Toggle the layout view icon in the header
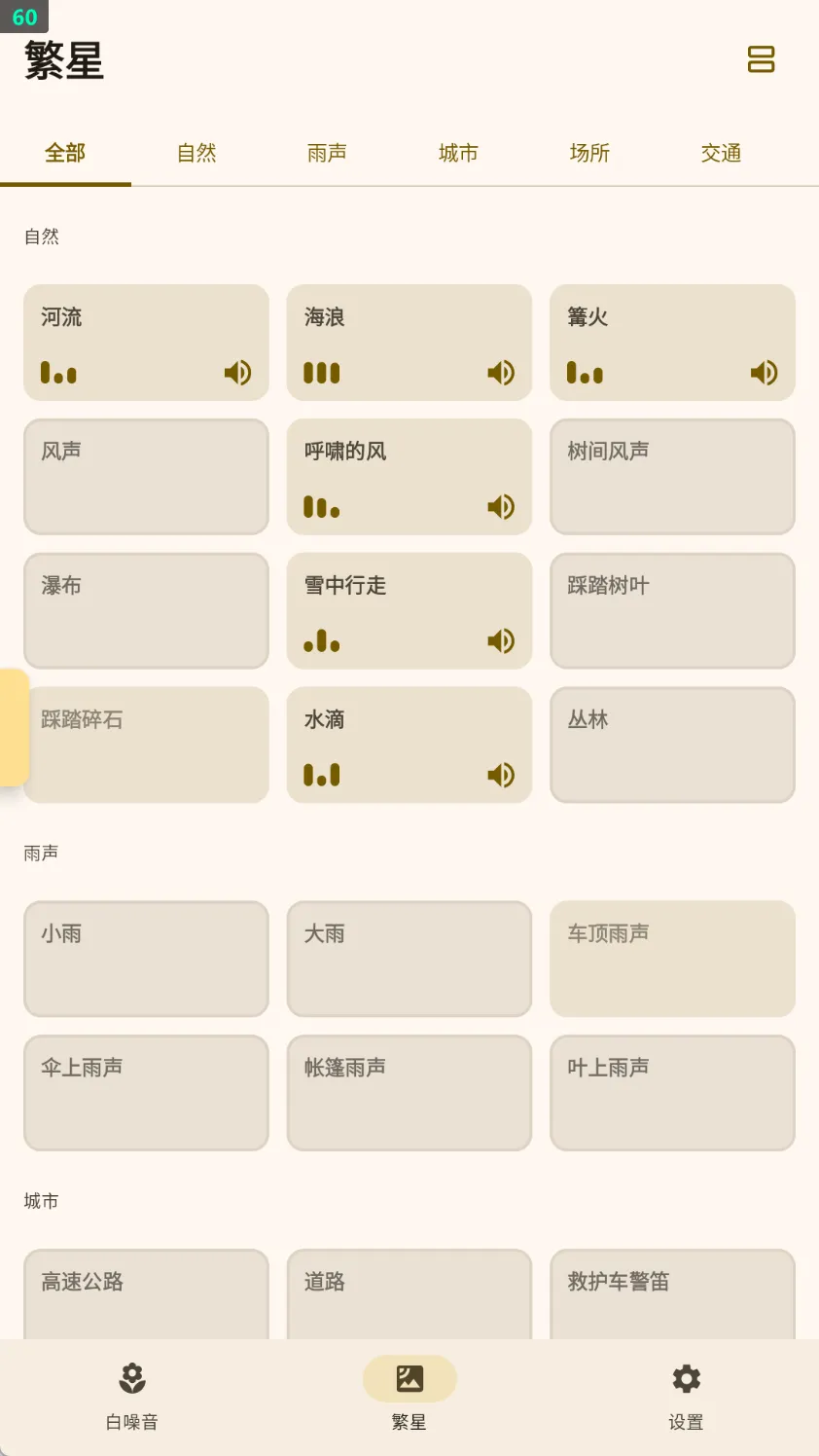Screen dimensions: 819x1456 (x=761, y=59)
